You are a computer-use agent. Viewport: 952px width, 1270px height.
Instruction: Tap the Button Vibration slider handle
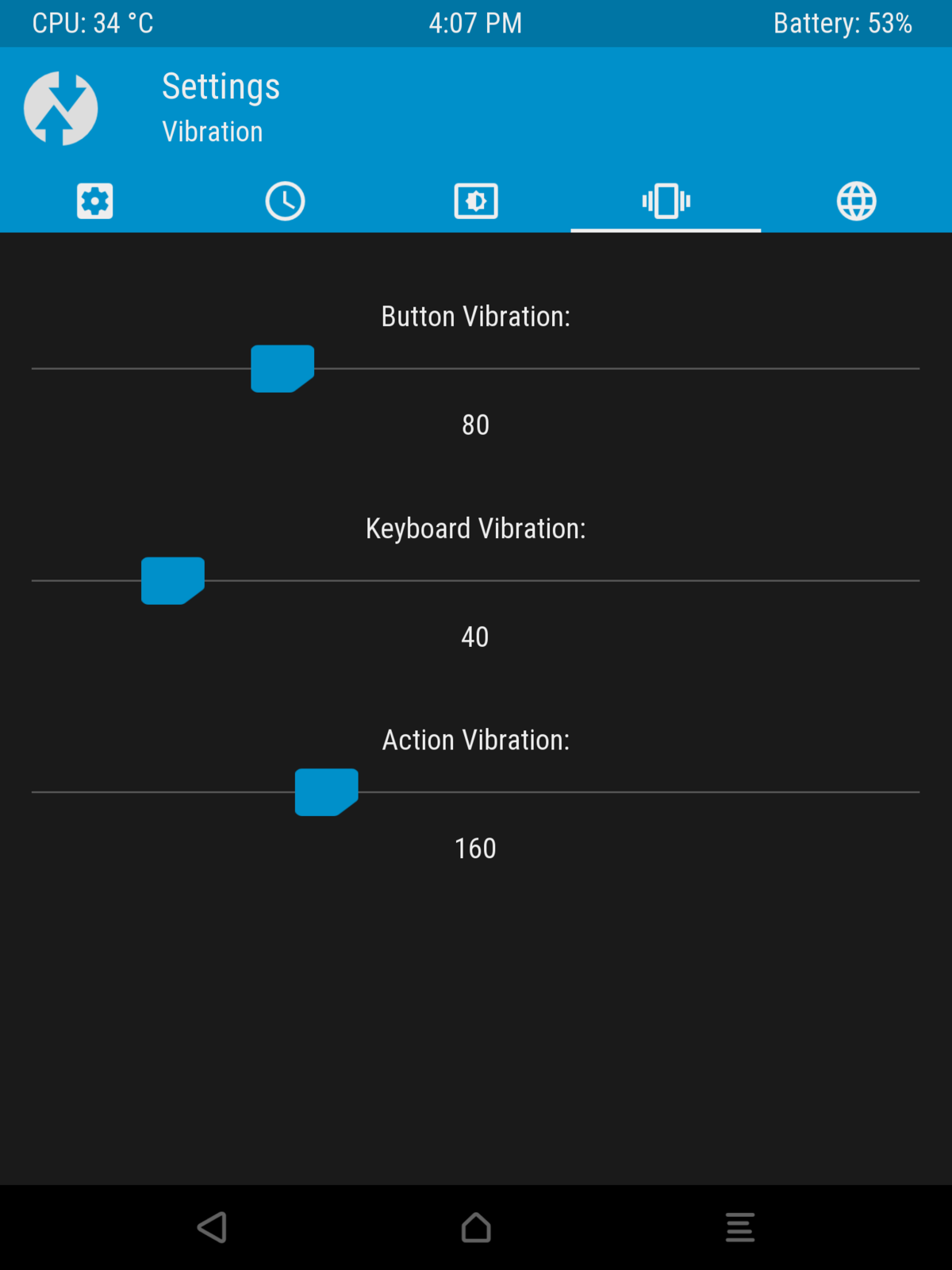[x=282, y=368]
